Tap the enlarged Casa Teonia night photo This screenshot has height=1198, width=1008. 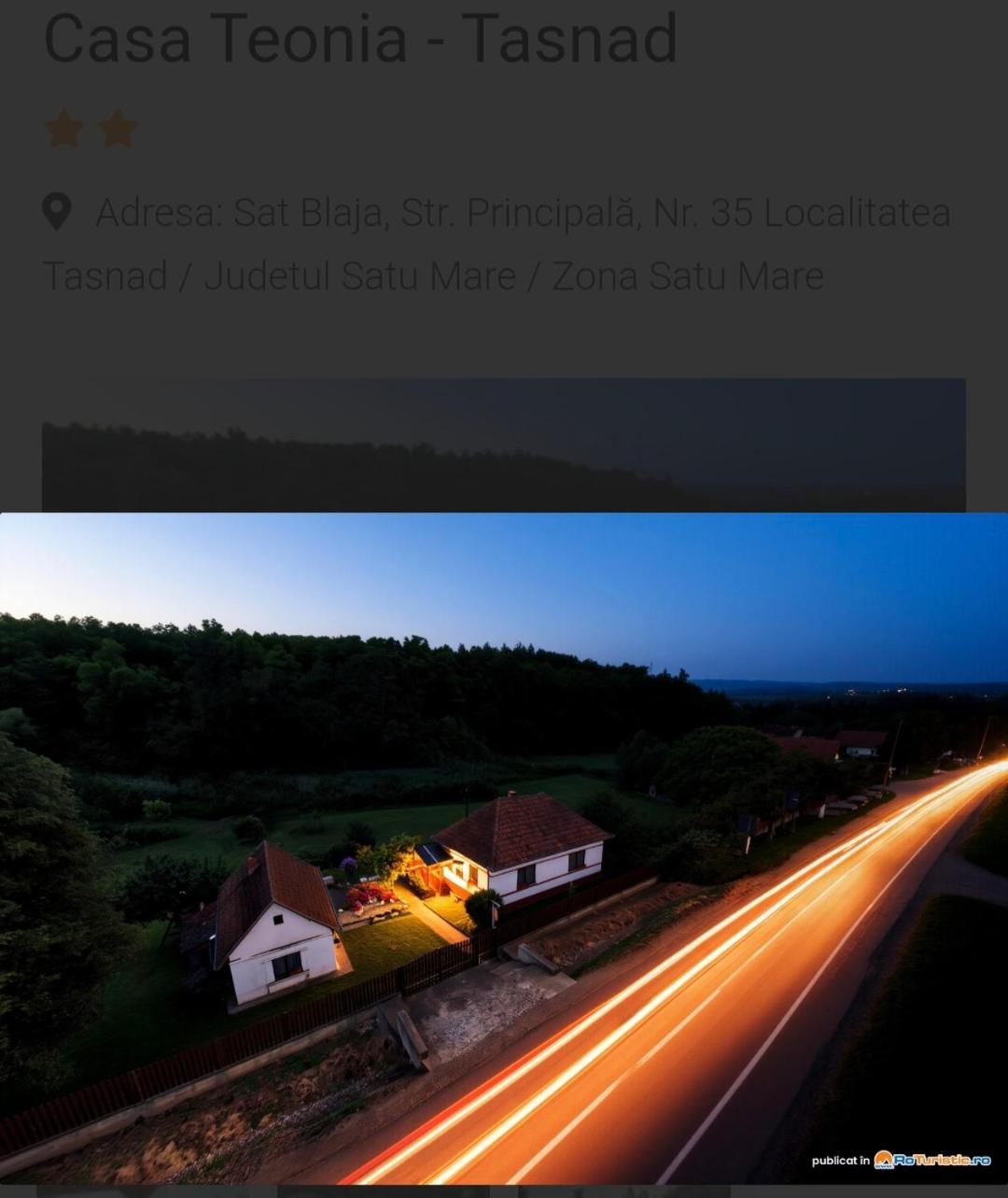pyautogui.click(x=504, y=848)
